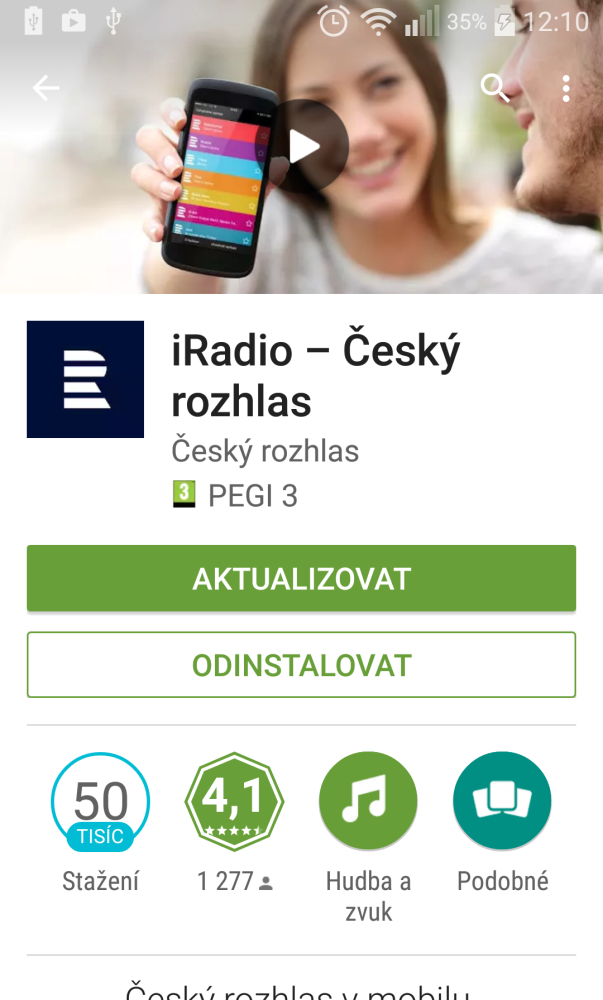Uninstall the app with ODINSTALOVAT
The width and height of the screenshot is (603, 1000).
(301, 665)
